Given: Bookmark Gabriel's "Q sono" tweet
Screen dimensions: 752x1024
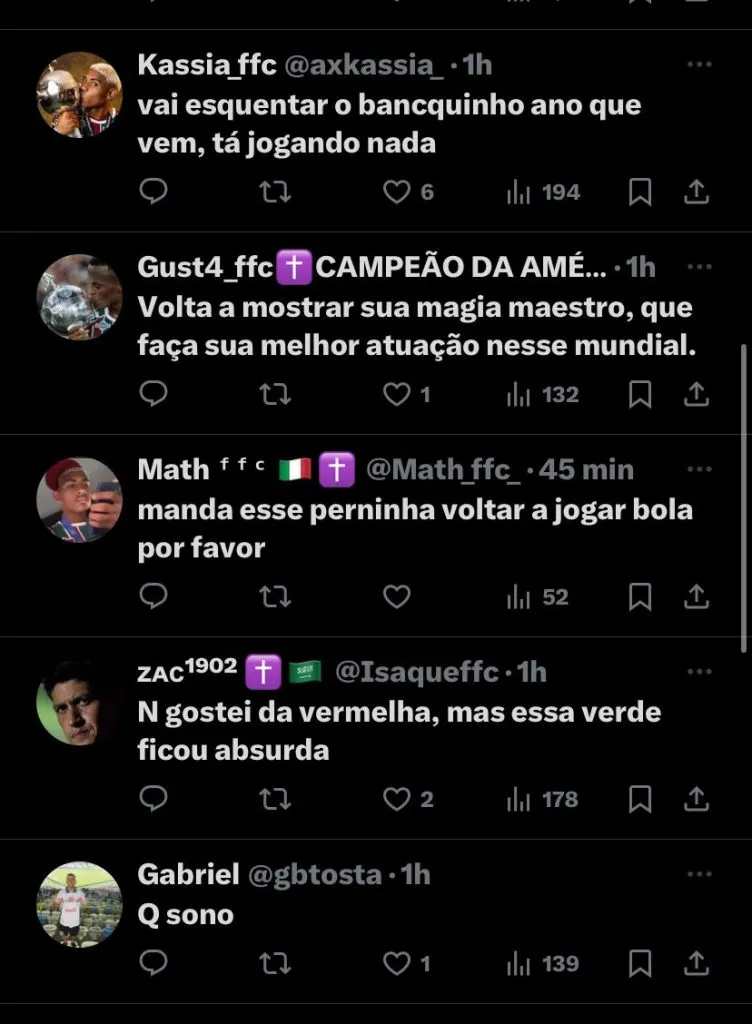Looking at the screenshot, I should point(640,963).
